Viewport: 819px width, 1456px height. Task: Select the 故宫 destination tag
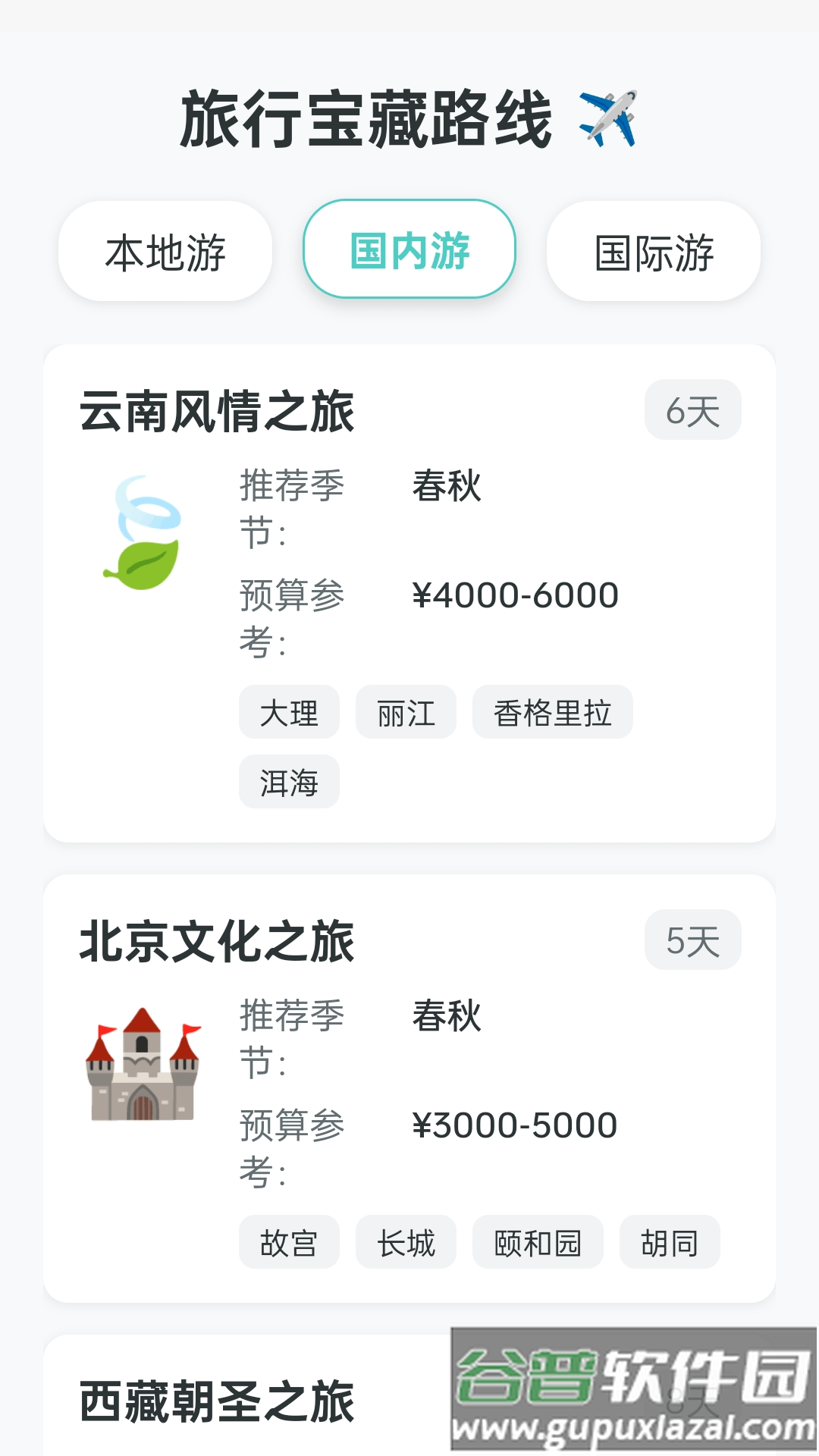pos(289,1241)
